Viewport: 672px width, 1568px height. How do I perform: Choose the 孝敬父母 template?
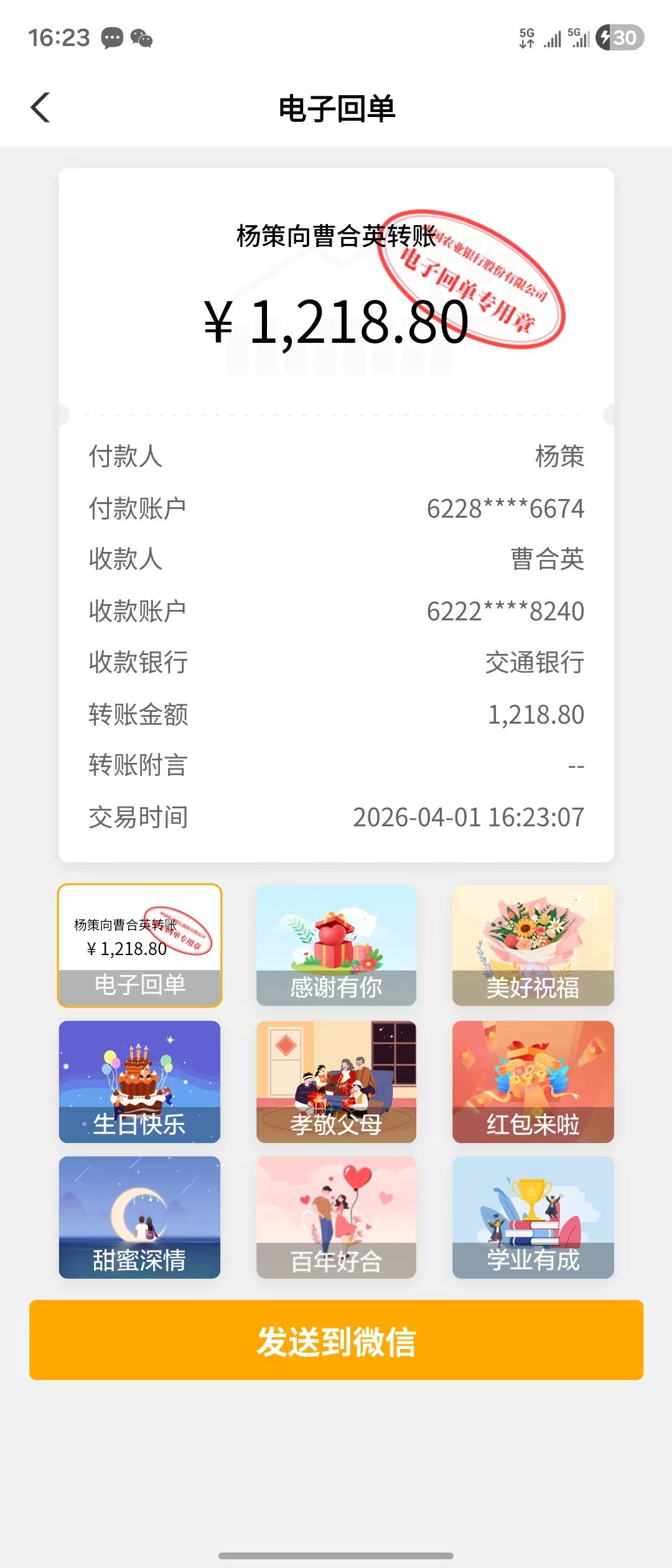pos(336,1081)
